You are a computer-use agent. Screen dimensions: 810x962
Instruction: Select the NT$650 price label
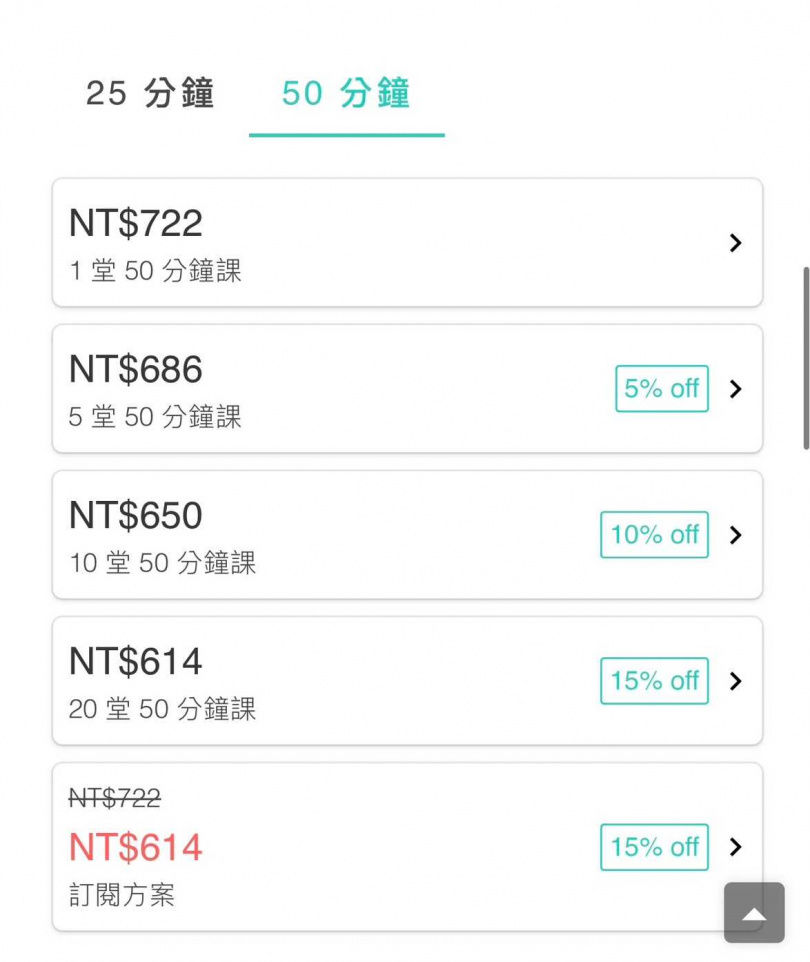point(134,514)
